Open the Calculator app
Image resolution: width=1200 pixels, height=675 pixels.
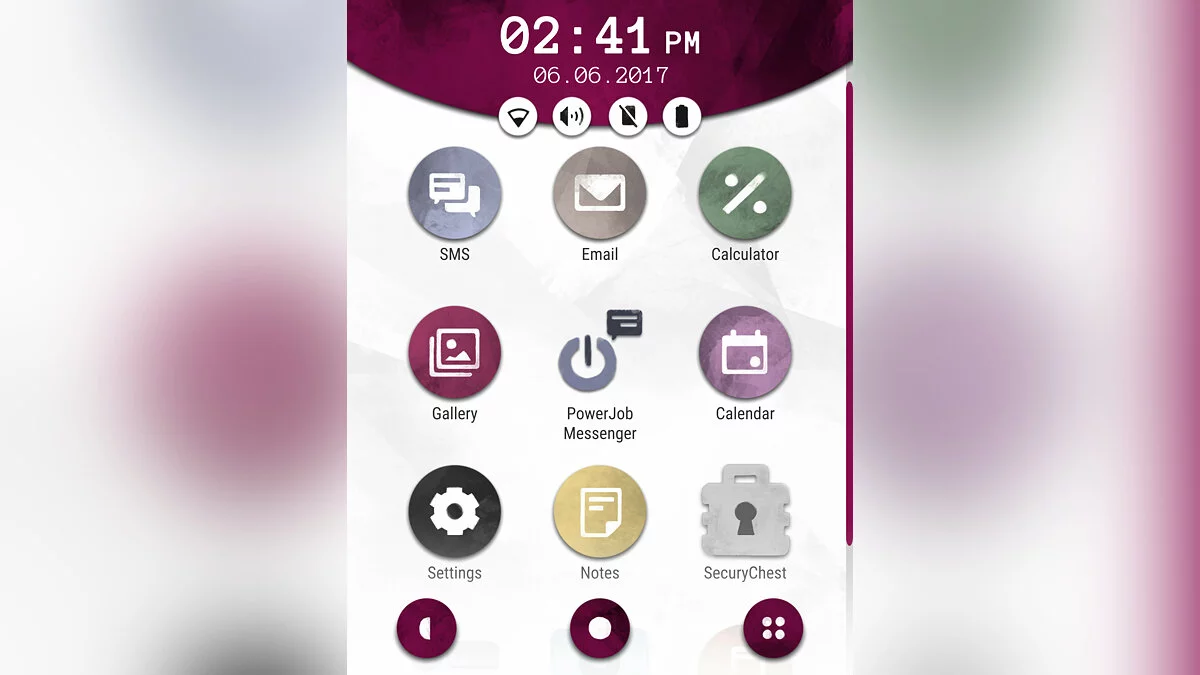(x=745, y=193)
